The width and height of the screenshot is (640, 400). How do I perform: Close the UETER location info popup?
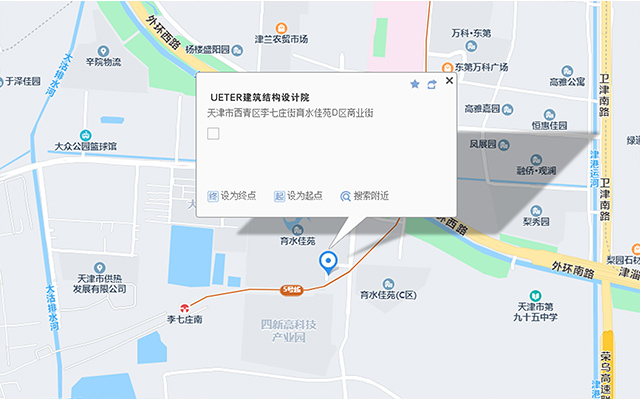click(x=449, y=81)
